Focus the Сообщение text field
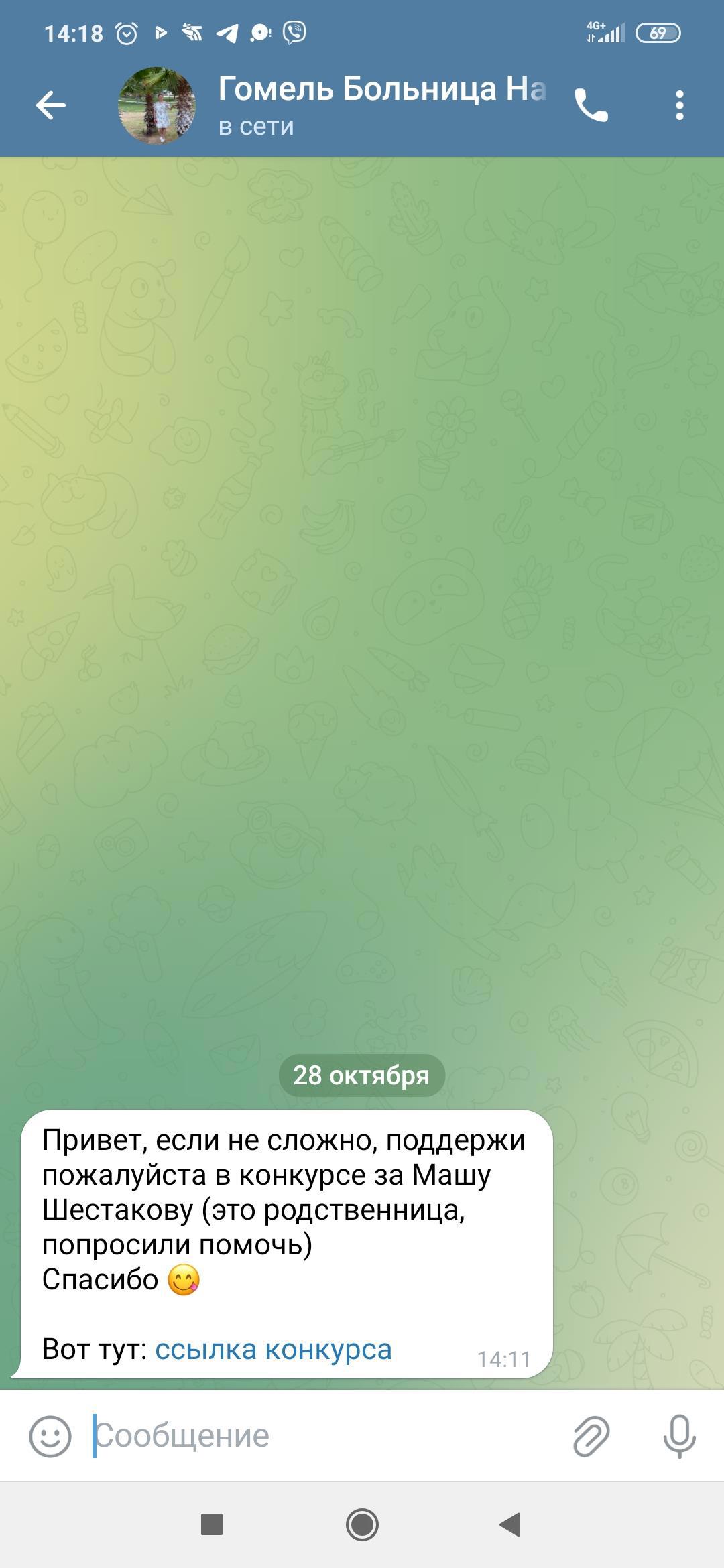Viewport: 724px width, 1568px height. pyautogui.click(x=322, y=1435)
